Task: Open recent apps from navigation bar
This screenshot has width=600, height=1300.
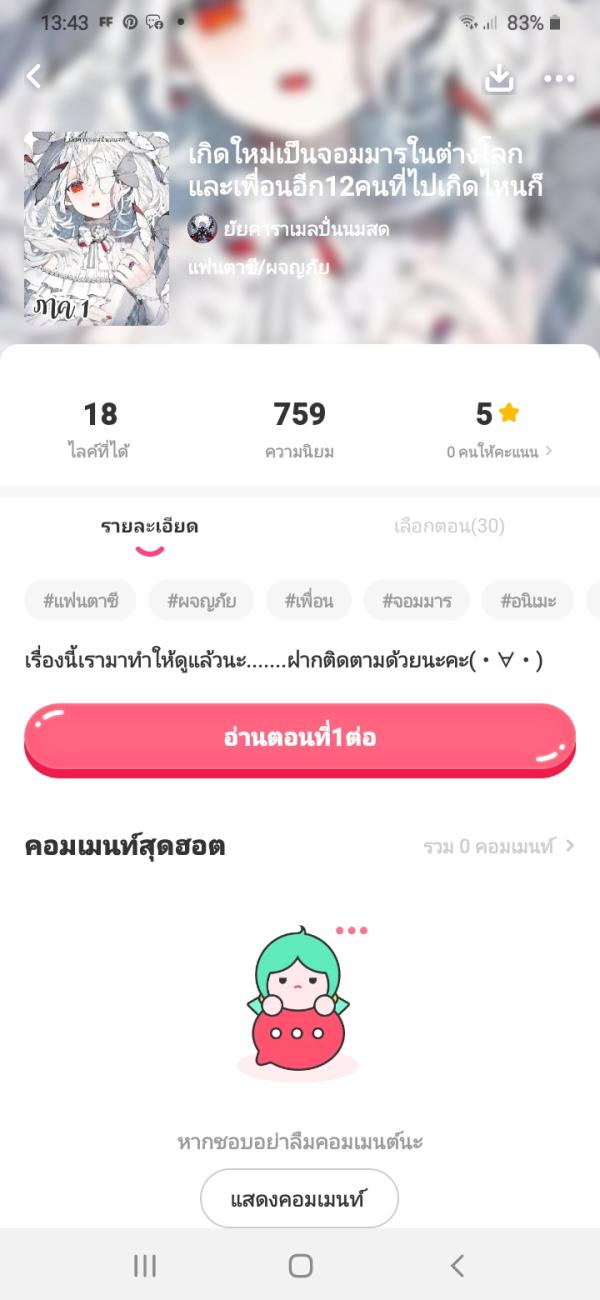Action: [145, 1265]
